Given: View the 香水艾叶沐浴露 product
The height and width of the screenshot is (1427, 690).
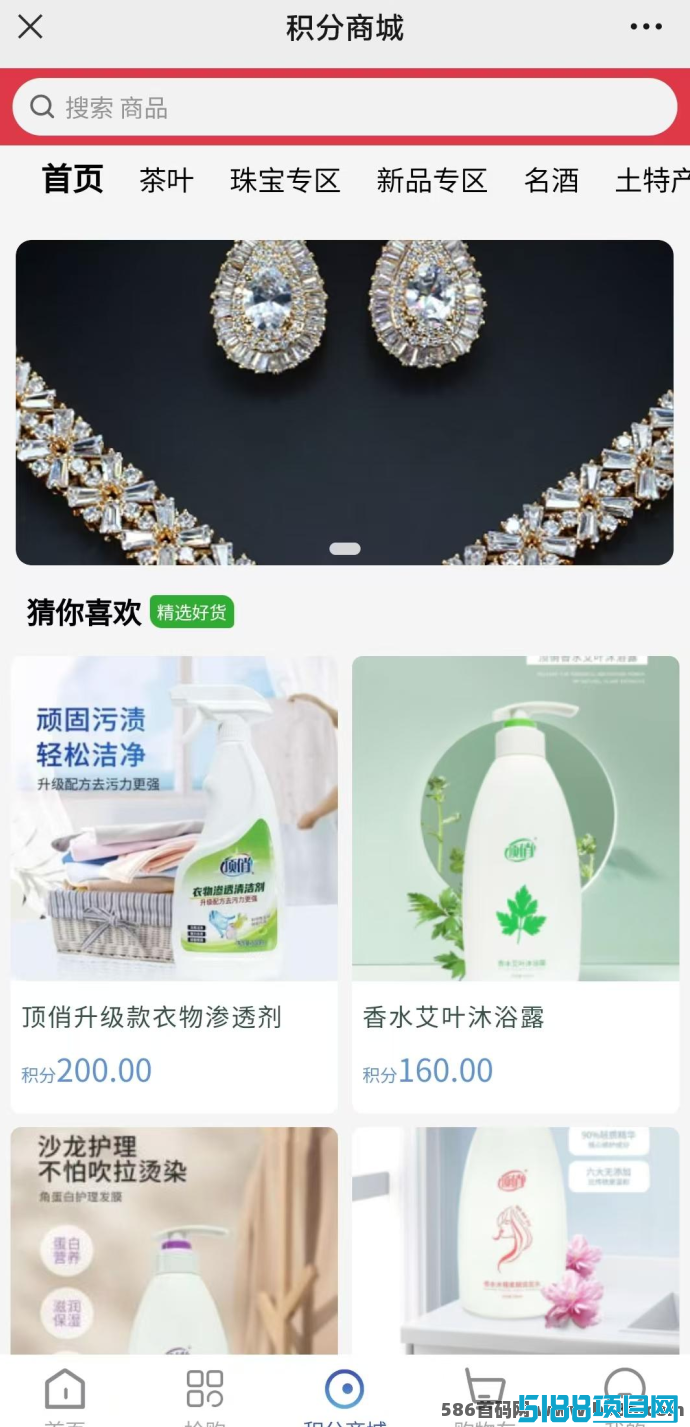Looking at the screenshot, I should point(515,884).
